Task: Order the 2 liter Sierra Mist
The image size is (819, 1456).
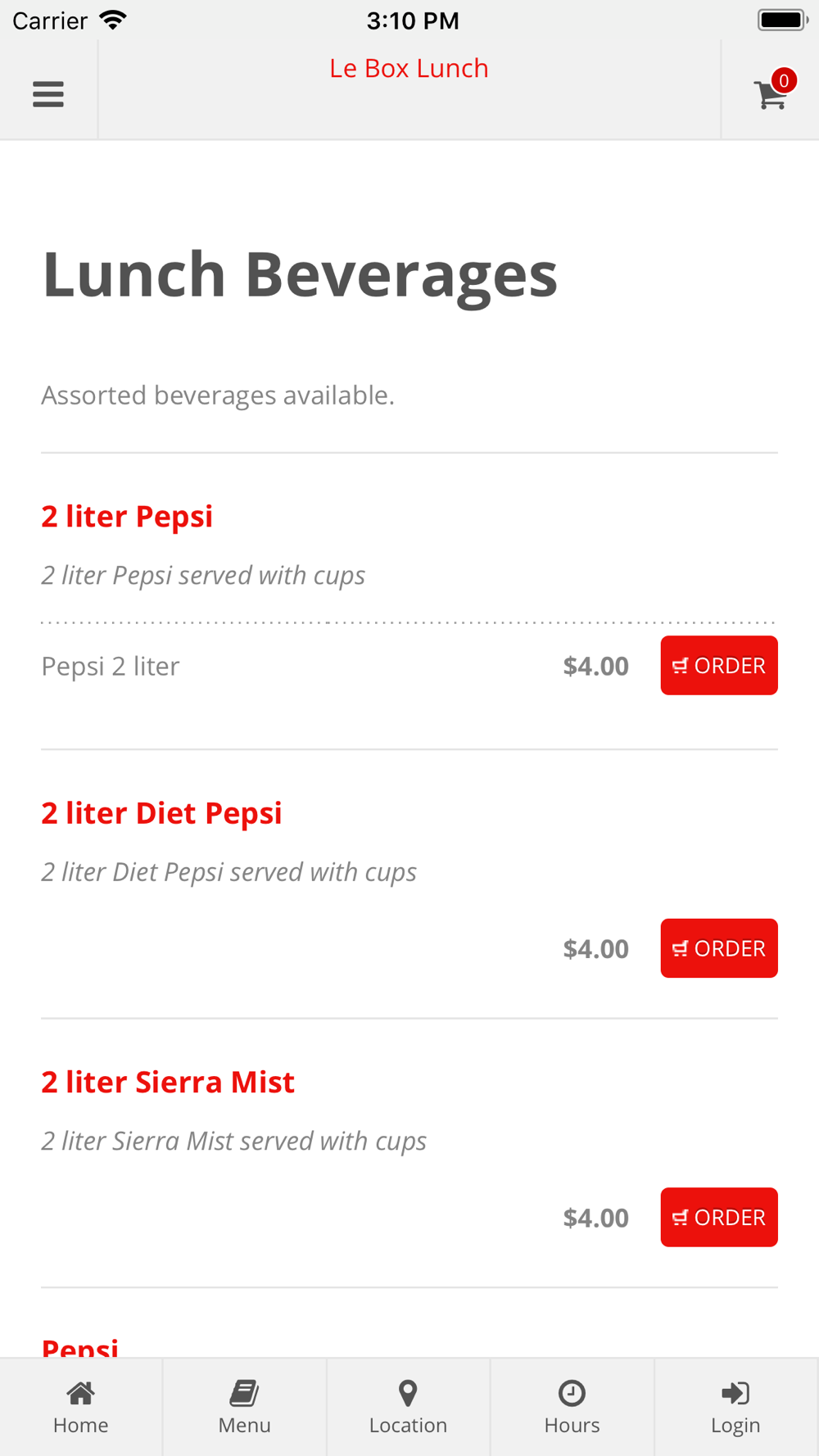Action: [x=719, y=1218]
